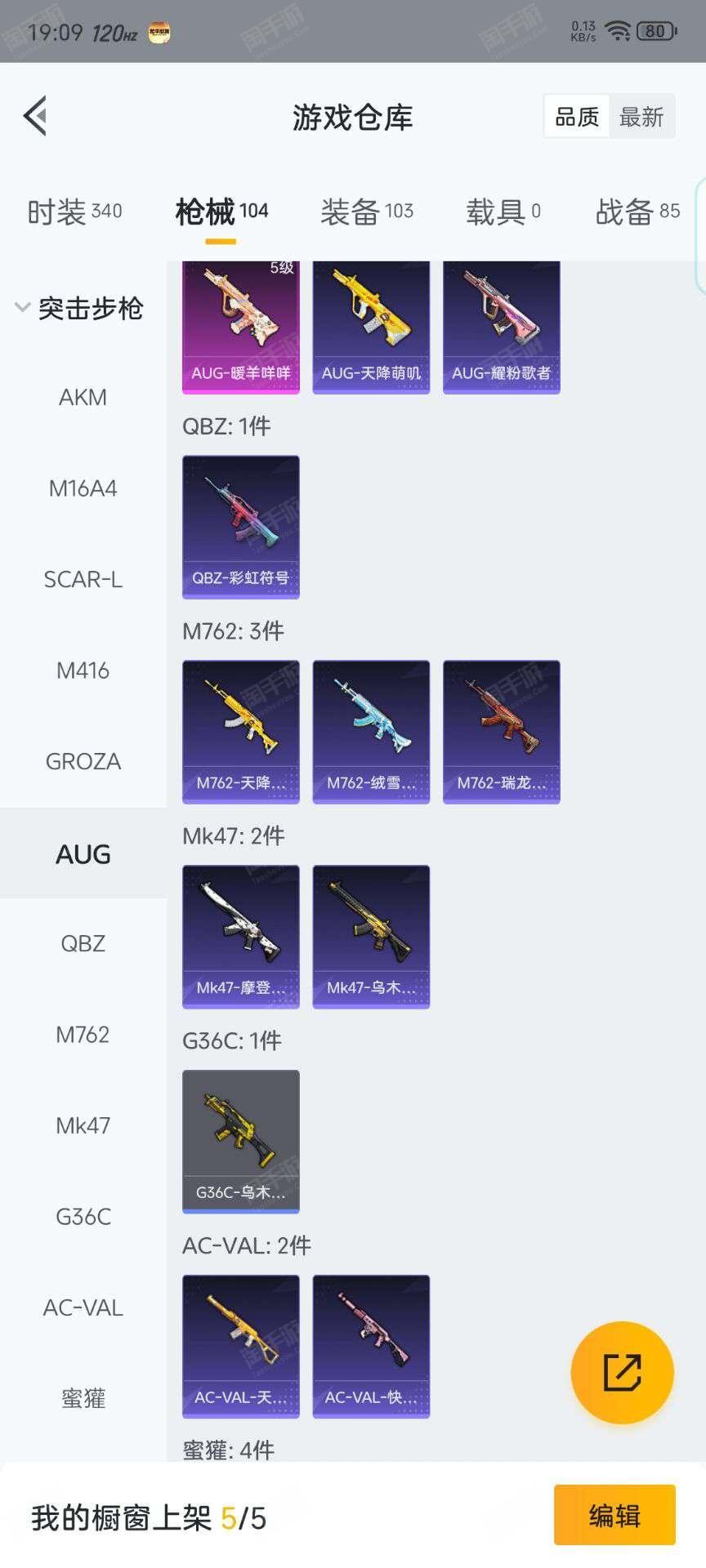Viewport: 706px width, 1568px height.
Task: Select AKM in the weapon list
Action: (x=83, y=398)
